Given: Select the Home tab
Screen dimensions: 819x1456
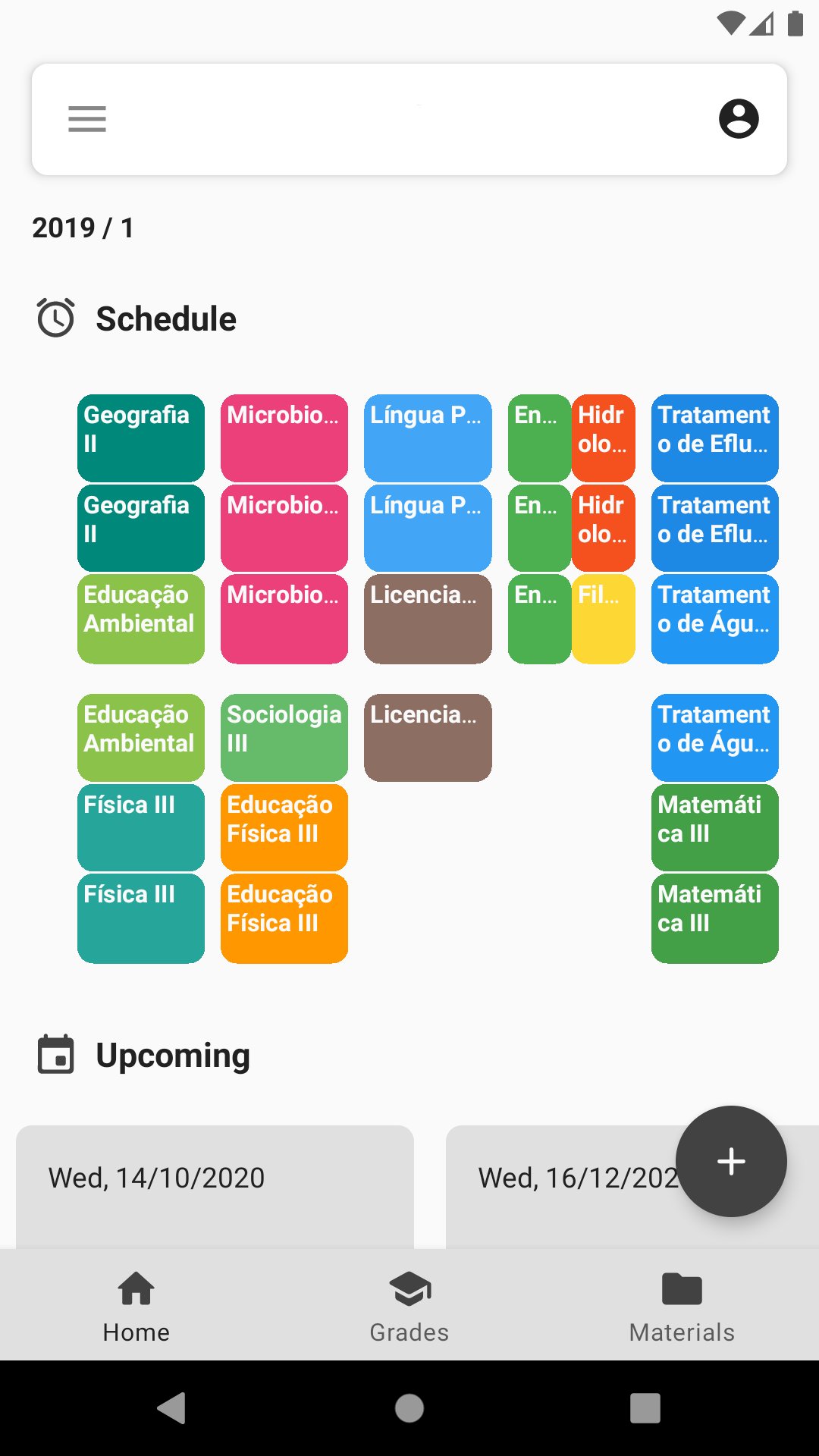Looking at the screenshot, I should 136,1306.
